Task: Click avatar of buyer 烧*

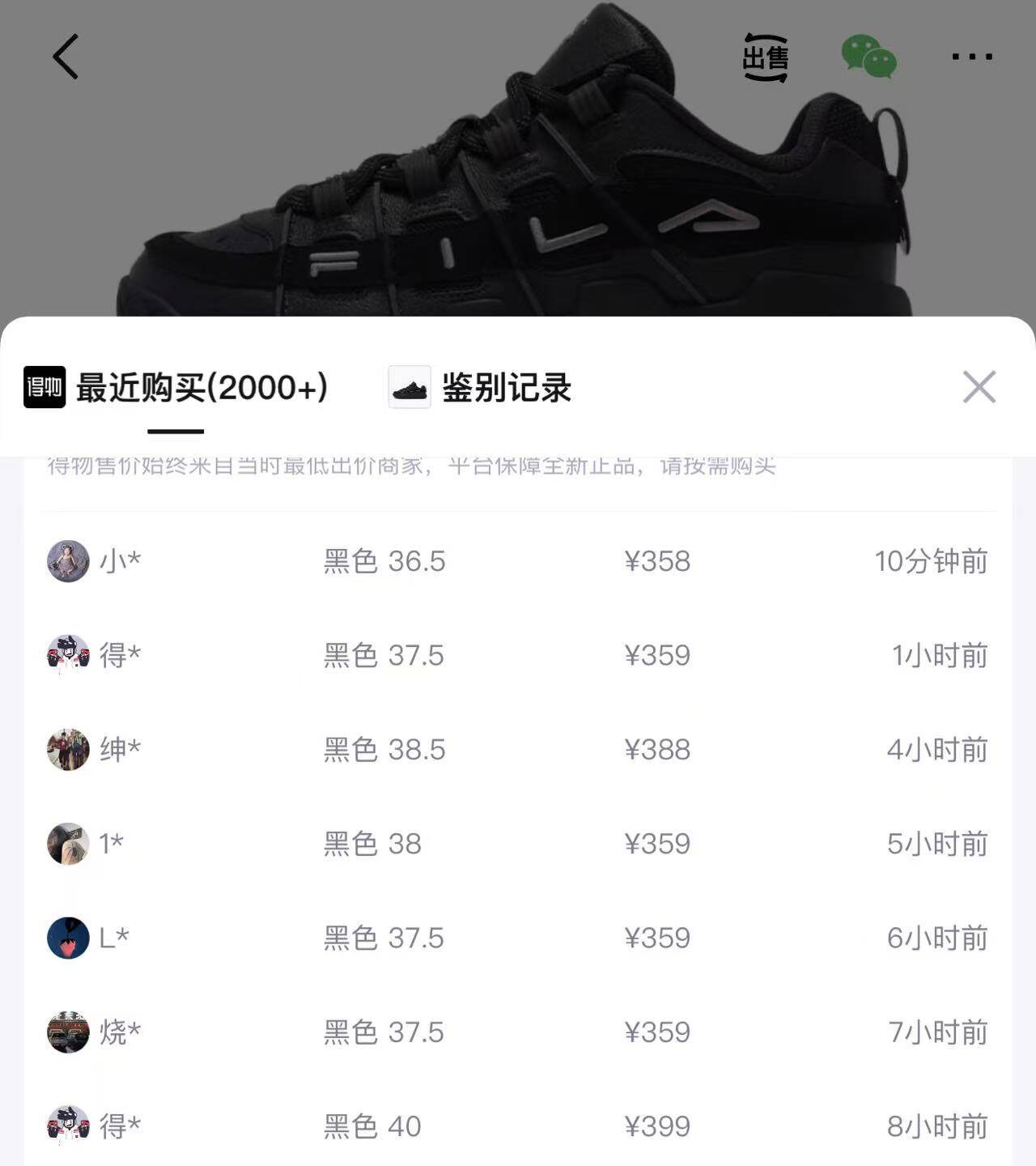Action: pos(69,1032)
